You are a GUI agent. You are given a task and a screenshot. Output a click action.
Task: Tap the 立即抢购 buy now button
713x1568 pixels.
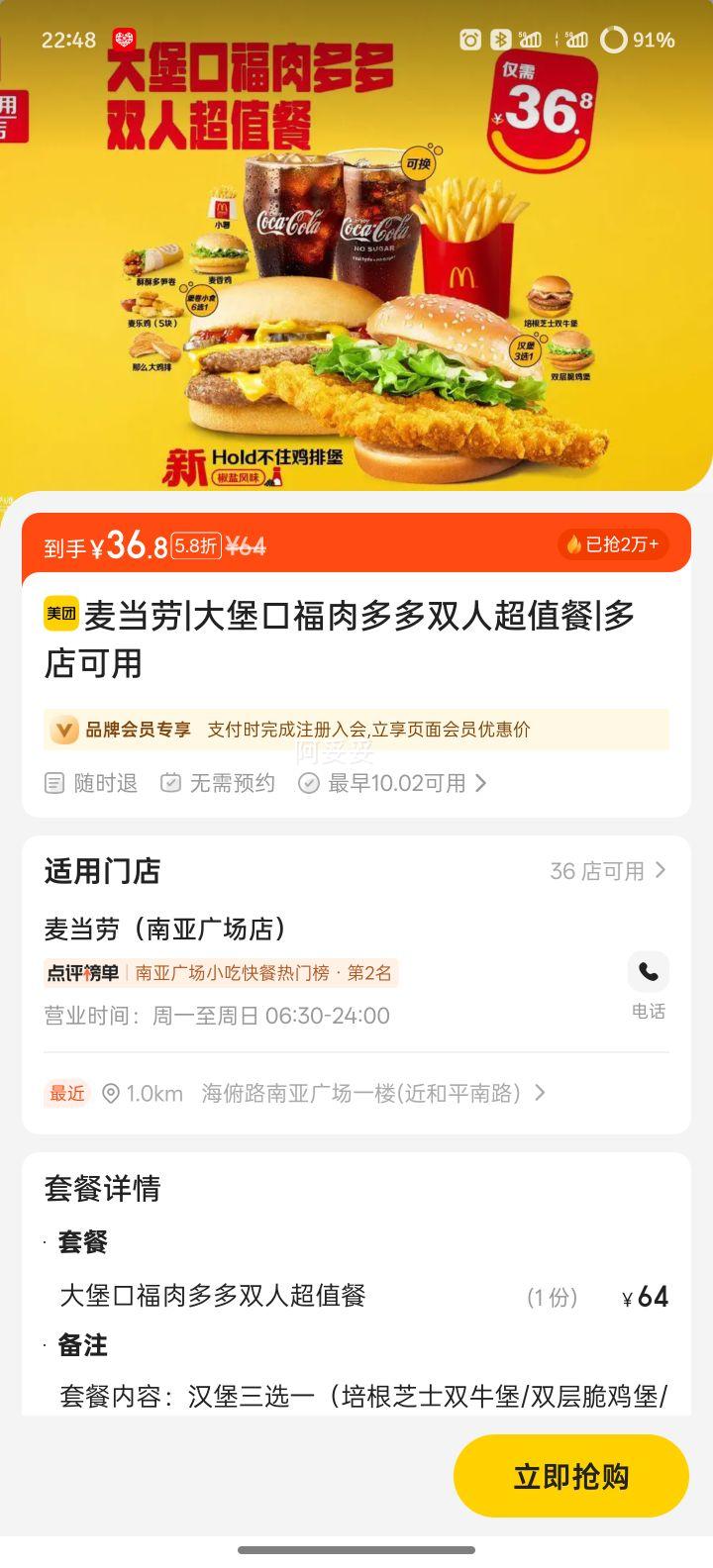click(570, 1476)
